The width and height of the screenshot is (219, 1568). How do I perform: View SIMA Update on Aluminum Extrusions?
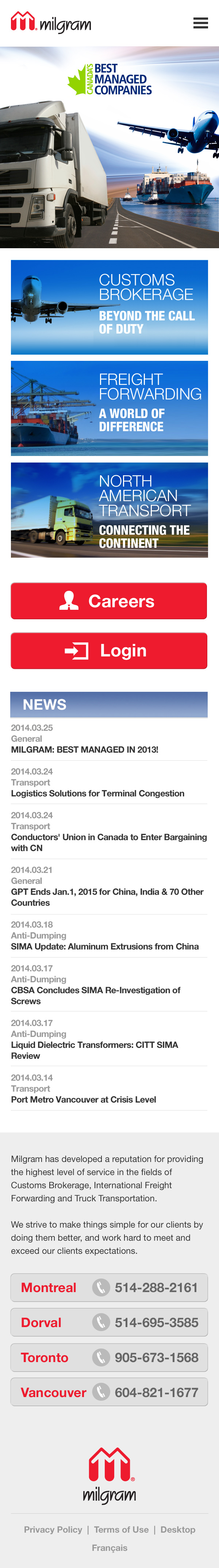[105, 947]
